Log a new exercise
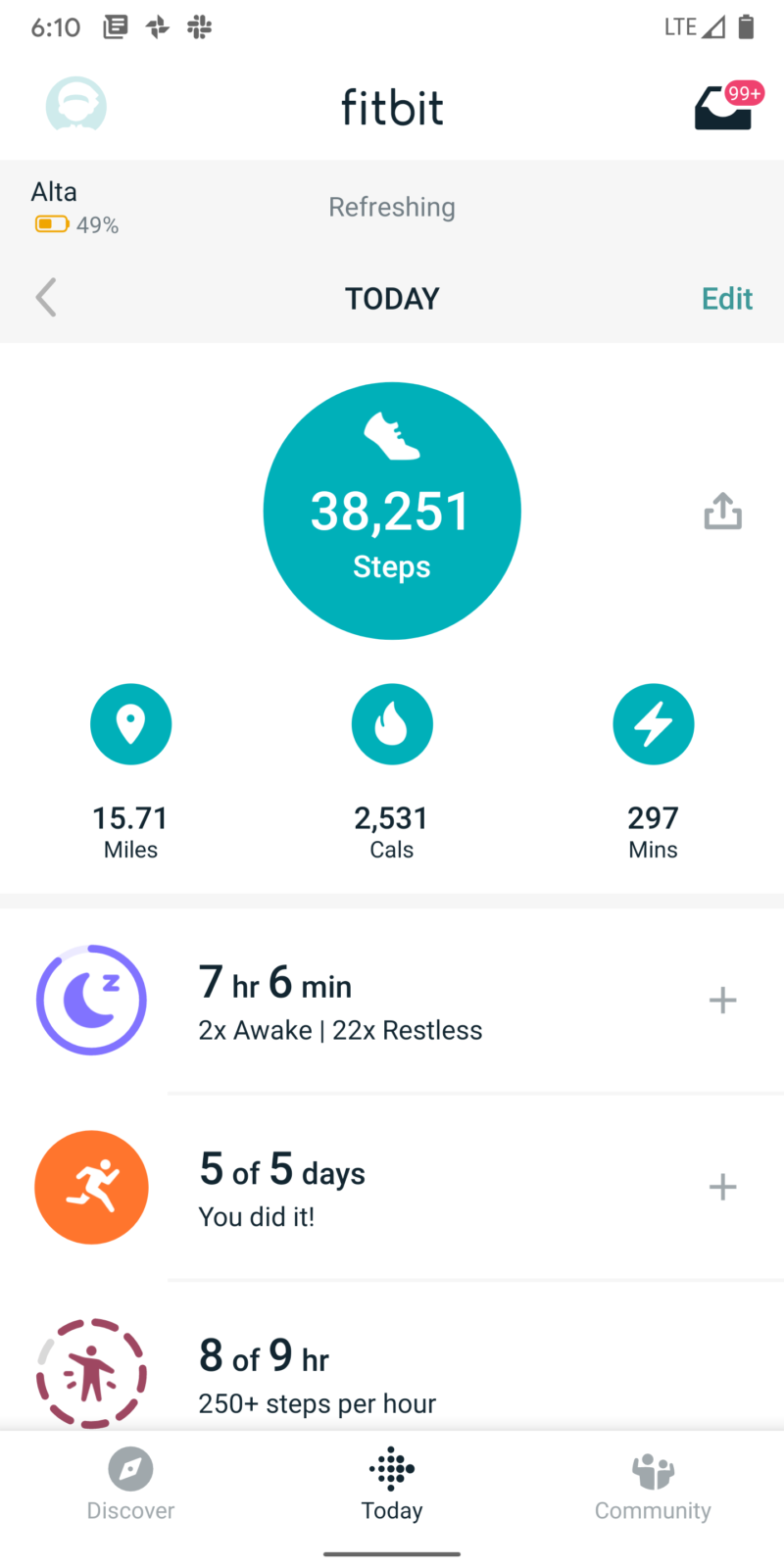 click(722, 1188)
